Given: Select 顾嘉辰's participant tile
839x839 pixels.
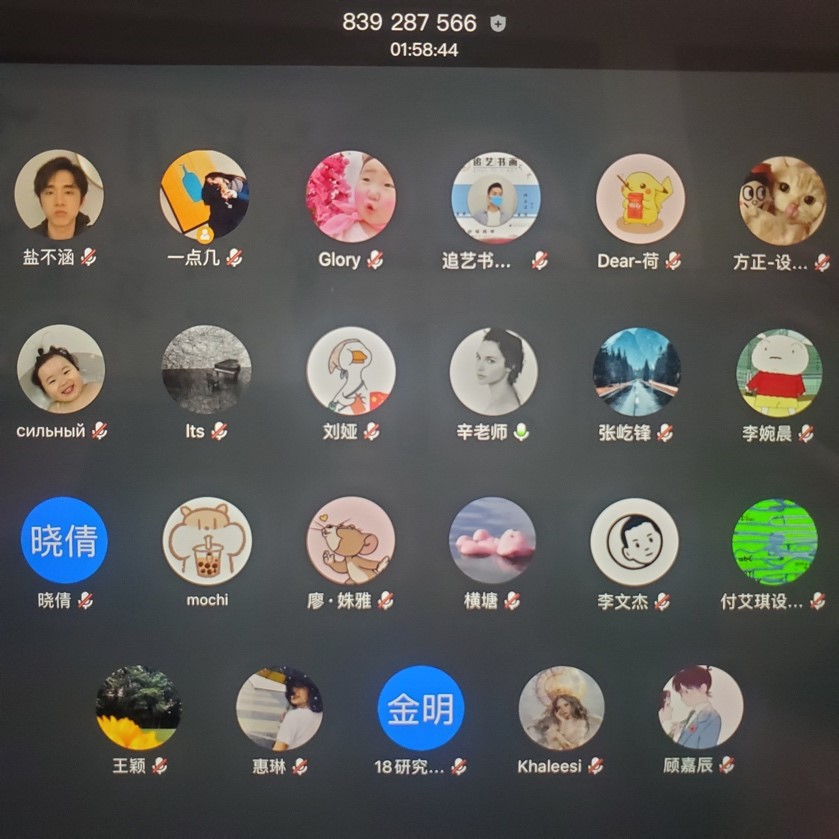Looking at the screenshot, I should 700,708.
